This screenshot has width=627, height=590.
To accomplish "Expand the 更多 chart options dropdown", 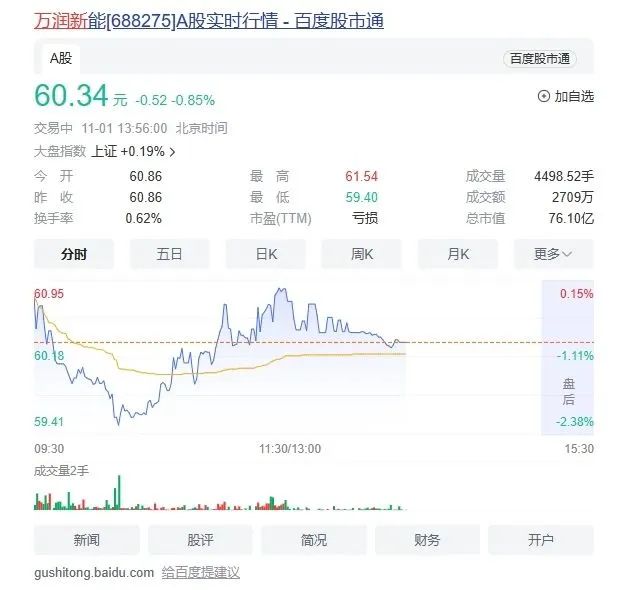I will pyautogui.click(x=553, y=254).
